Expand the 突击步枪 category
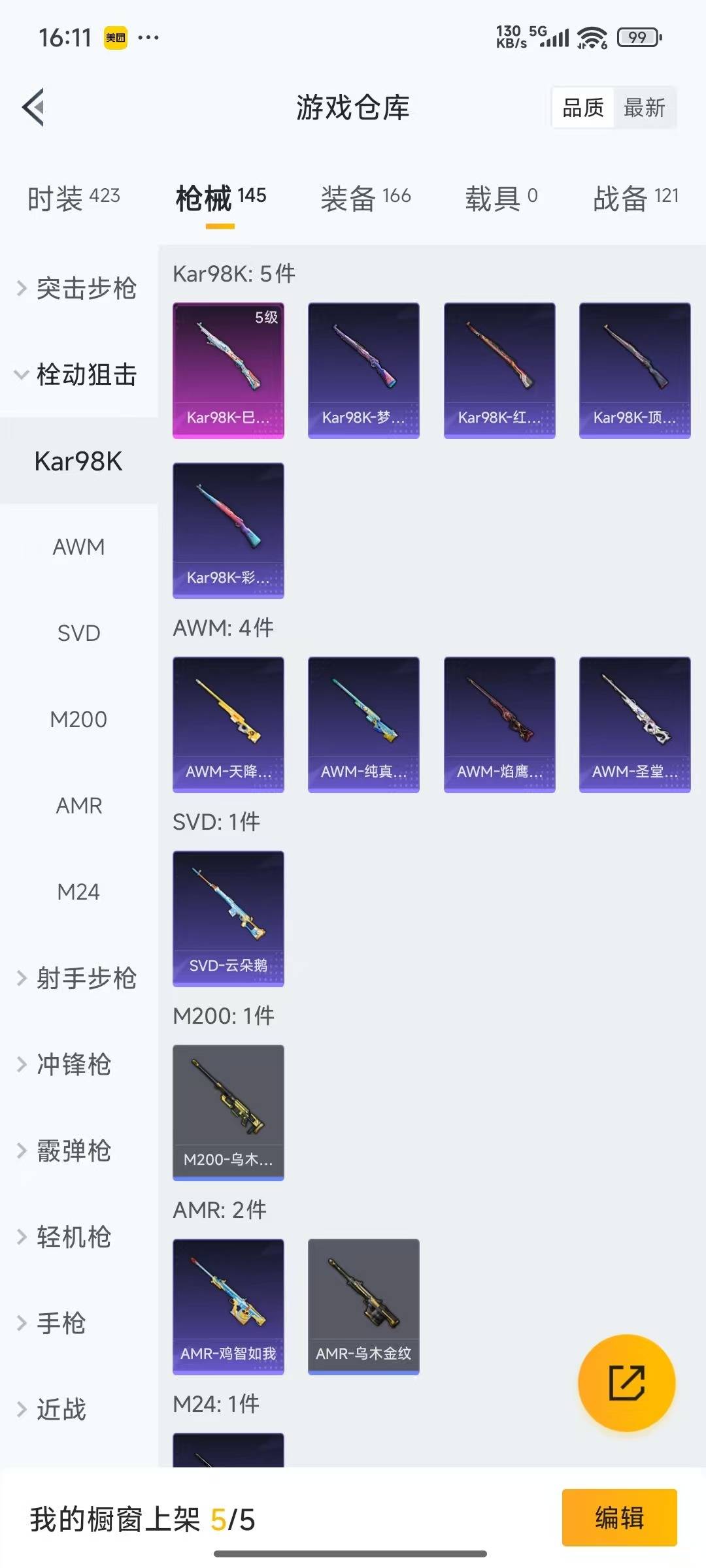This screenshot has width=706, height=1568. [78, 288]
